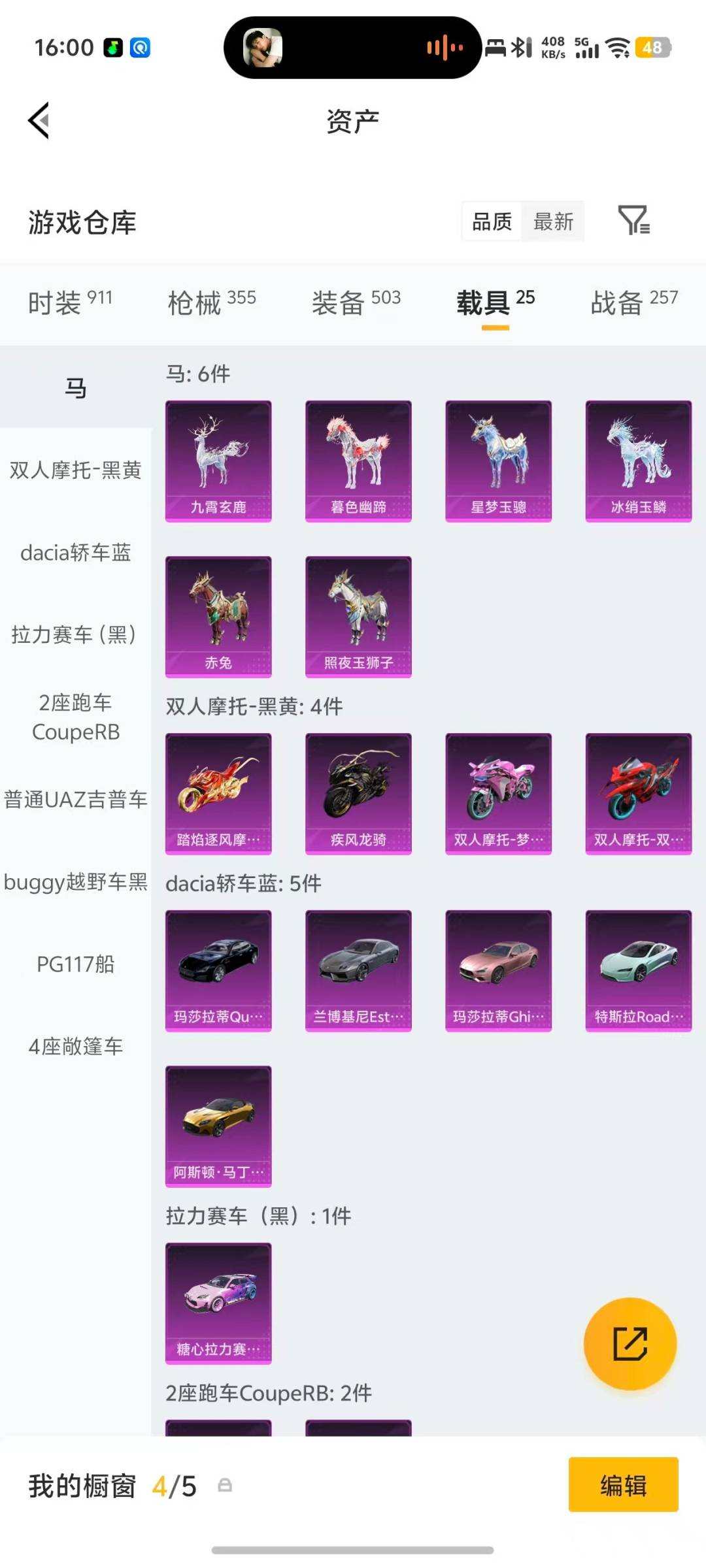This screenshot has width=706, height=1568.
Task: Select the 马 category in sidebar
Action: [x=75, y=387]
